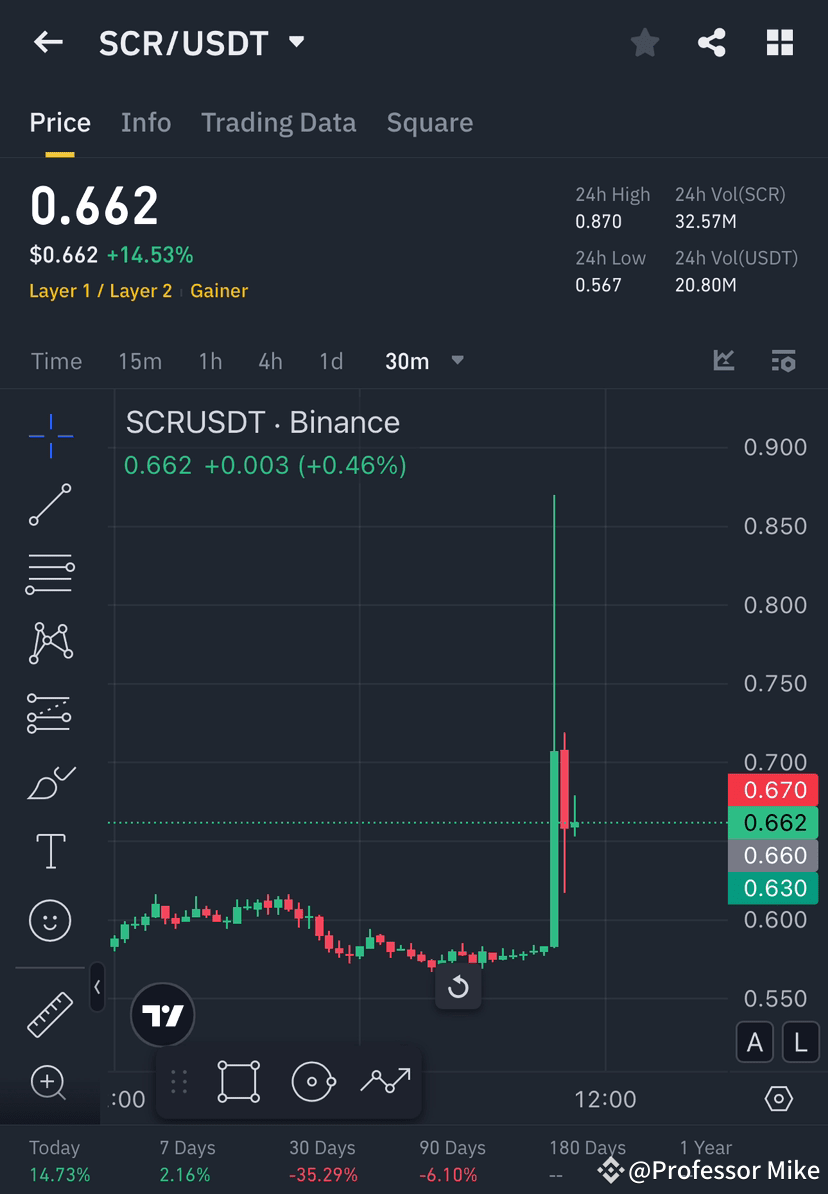
Task: Open the Info tab
Action: click(146, 122)
